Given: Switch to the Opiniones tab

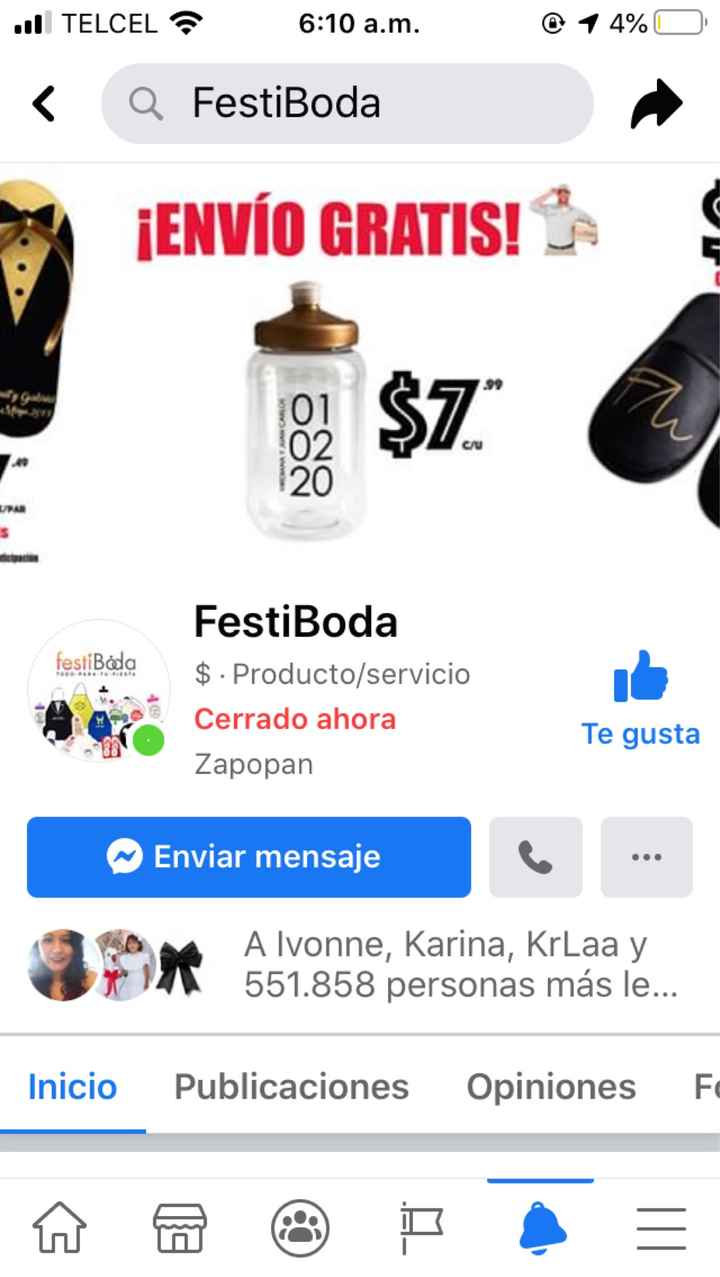Looking at the screenshot, I should point(551,1086).
